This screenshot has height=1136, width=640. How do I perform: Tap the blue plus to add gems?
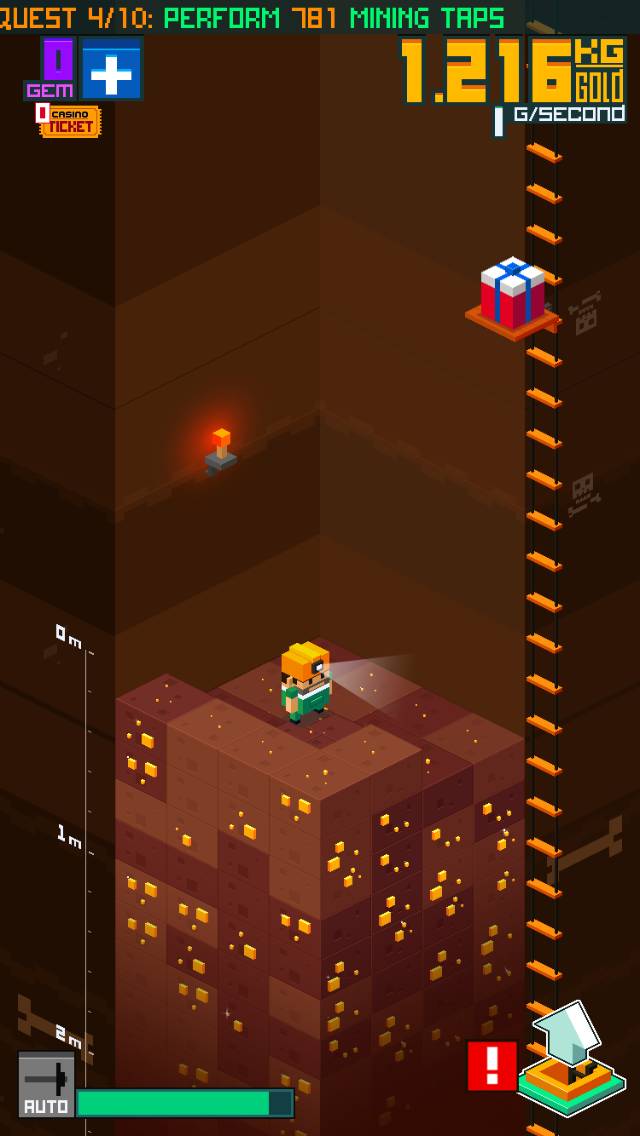coord(111,69)
